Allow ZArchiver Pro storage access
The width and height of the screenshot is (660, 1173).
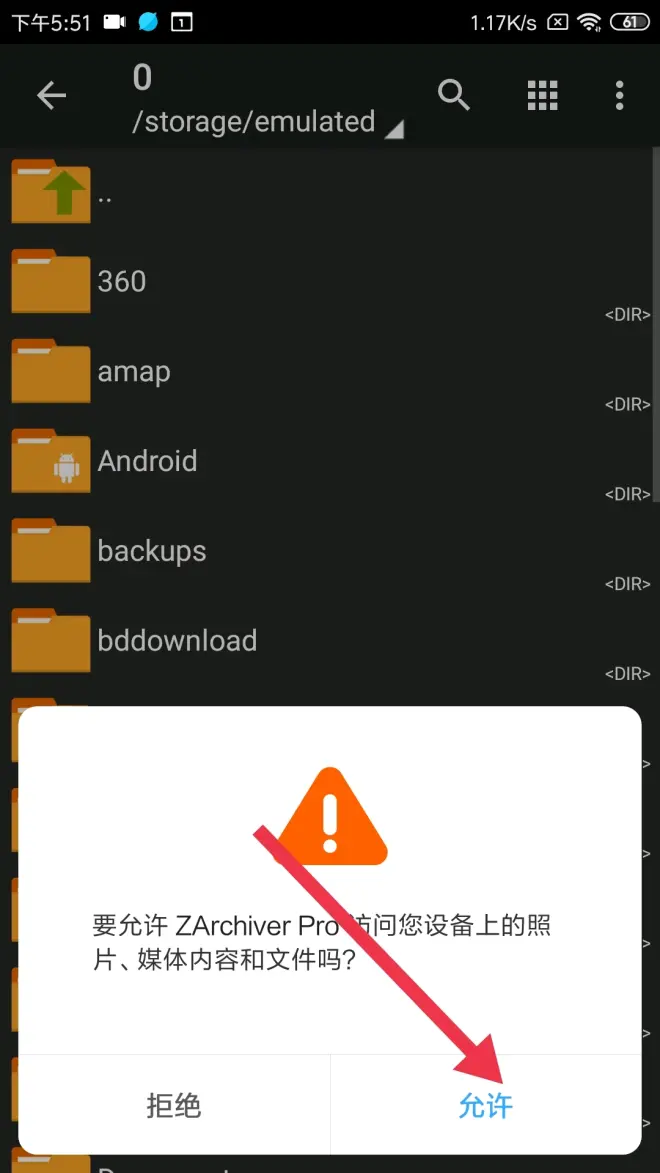486,1106
